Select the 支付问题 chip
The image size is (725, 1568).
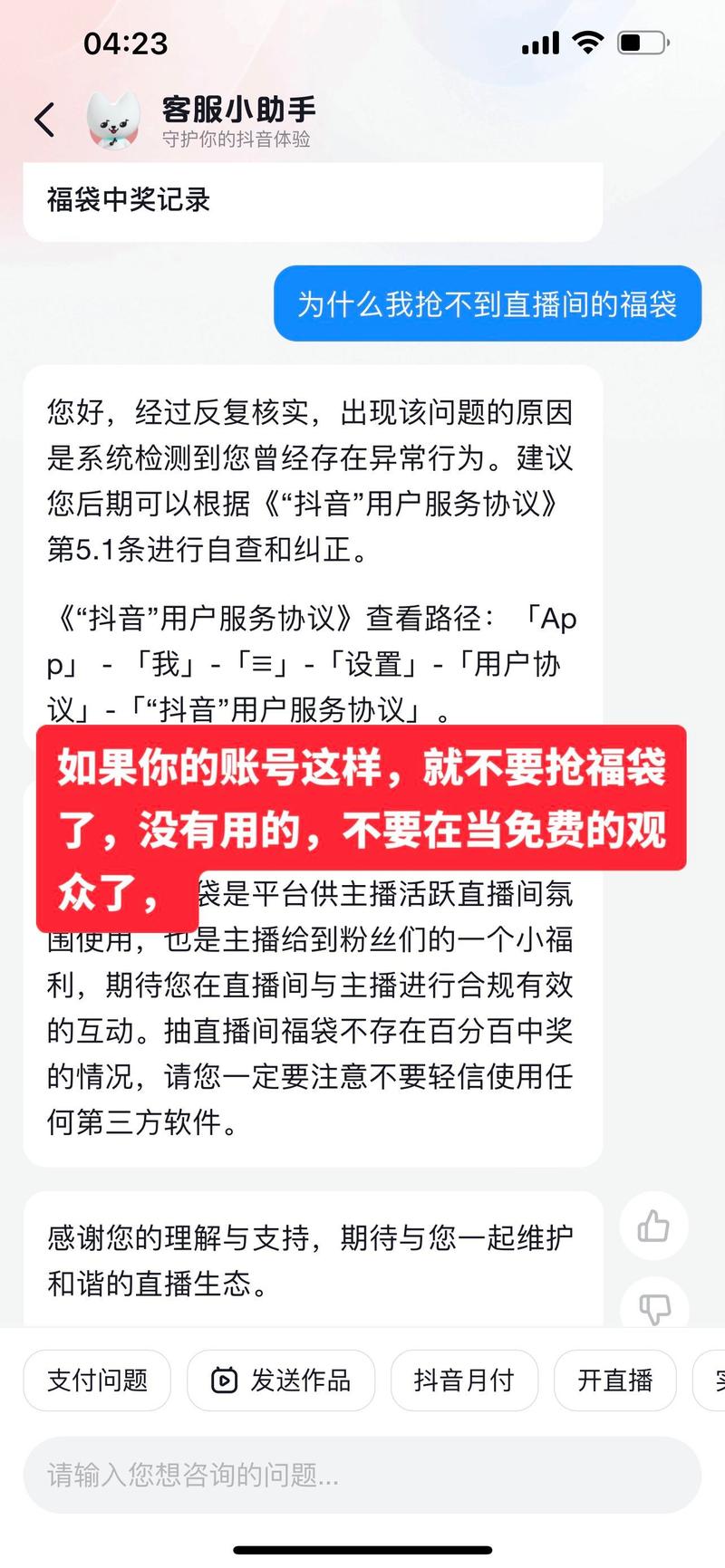97,1380
